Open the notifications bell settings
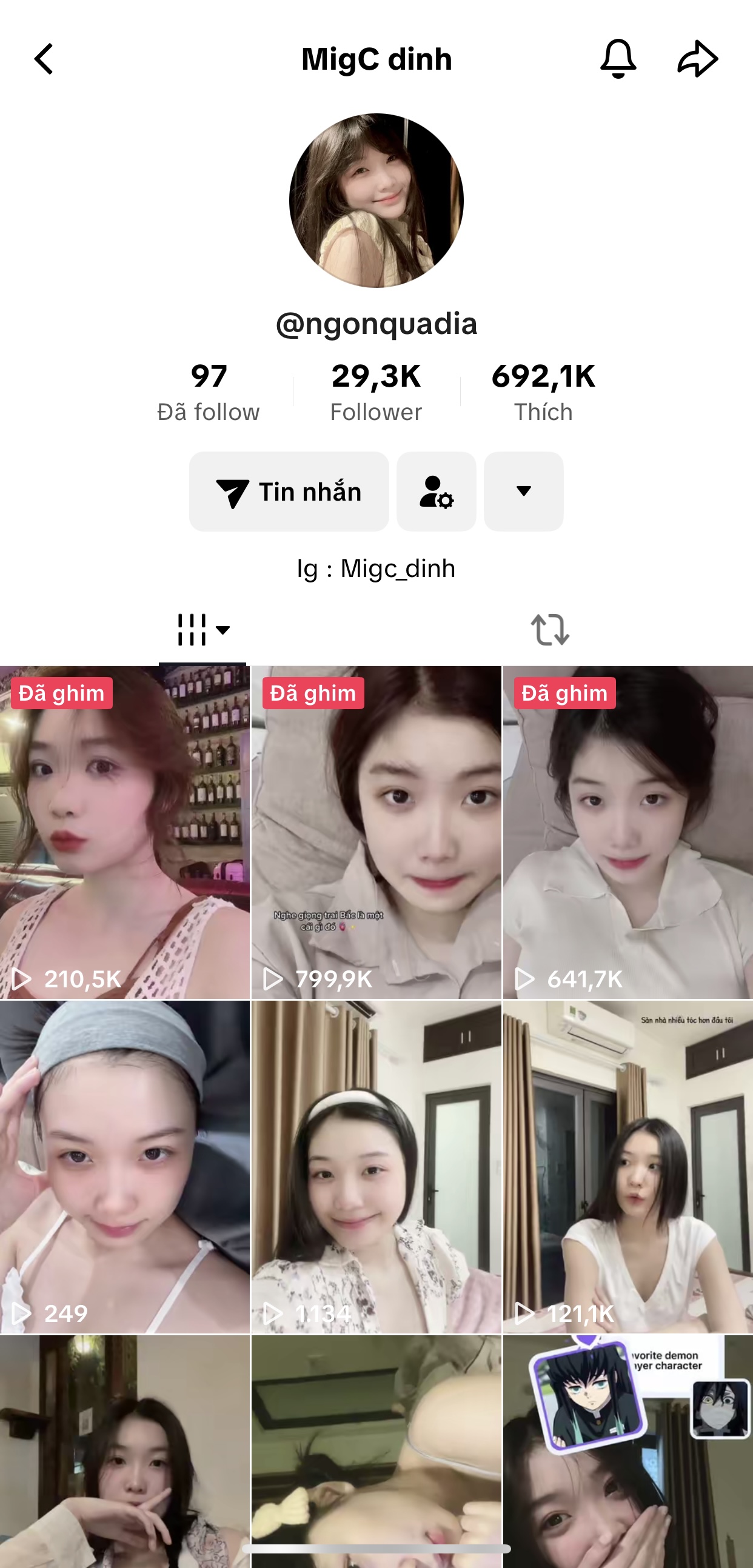 pyautogui.click(x=618, y=59)
